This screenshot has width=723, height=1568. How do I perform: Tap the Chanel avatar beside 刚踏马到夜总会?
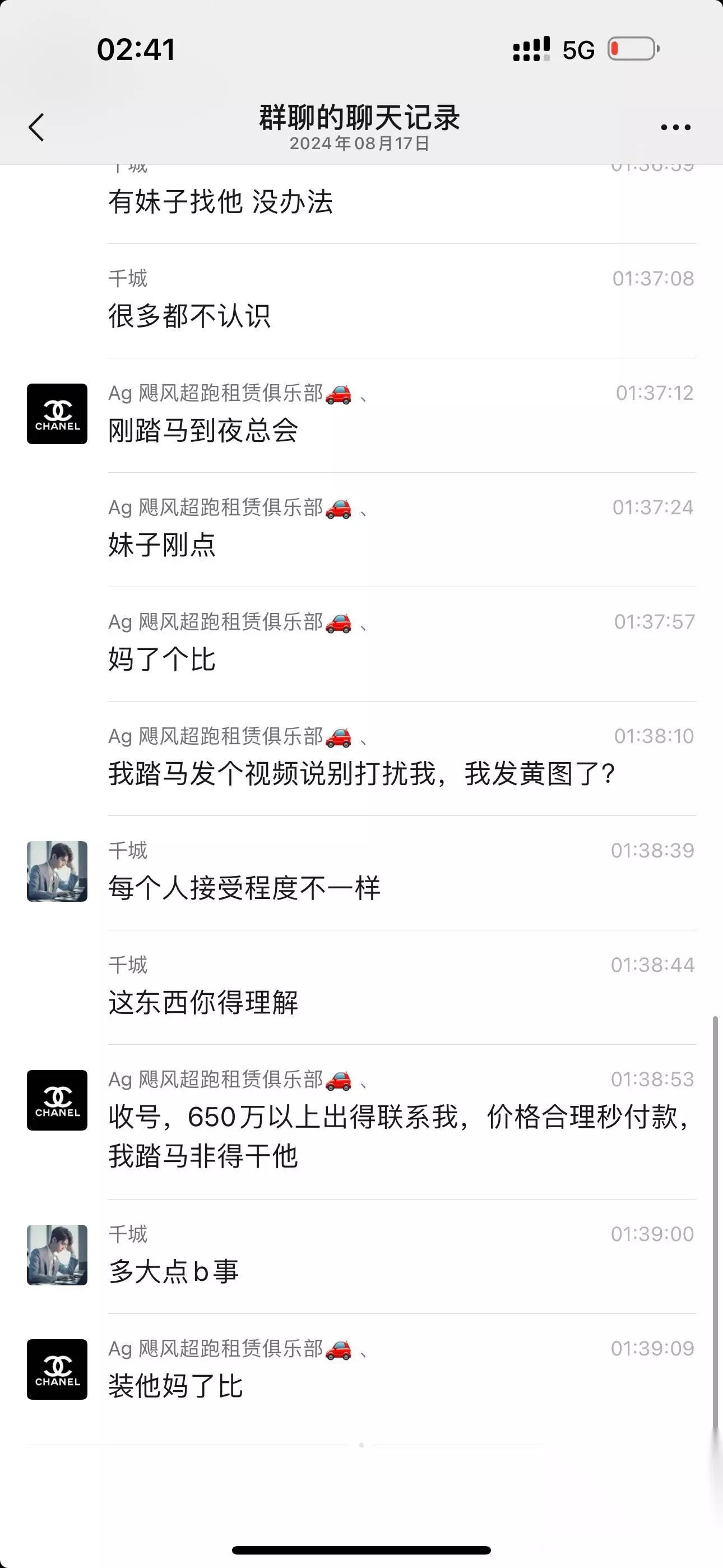(57, 414)
